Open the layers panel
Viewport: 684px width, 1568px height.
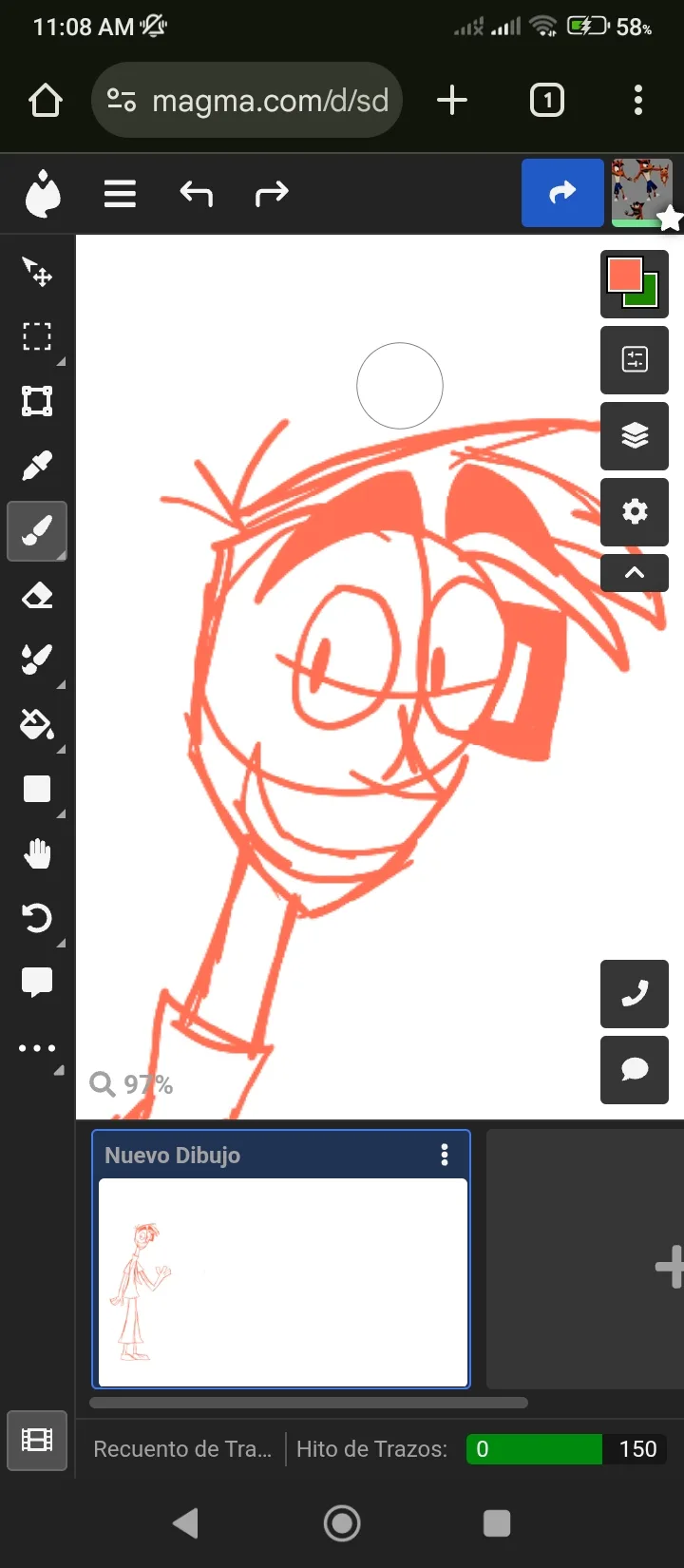pos(635,436)
